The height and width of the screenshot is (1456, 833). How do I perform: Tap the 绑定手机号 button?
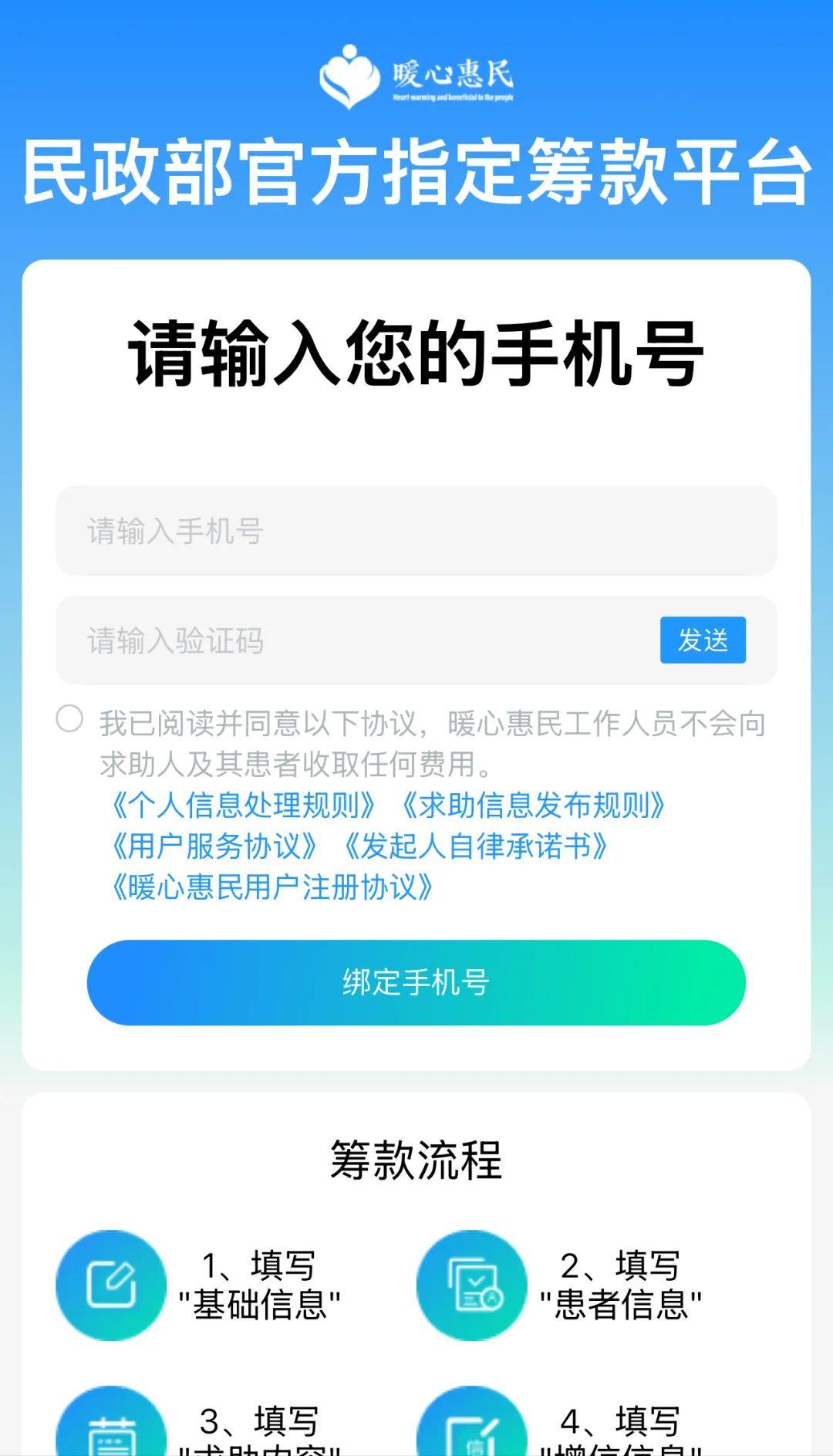(416, 982)
